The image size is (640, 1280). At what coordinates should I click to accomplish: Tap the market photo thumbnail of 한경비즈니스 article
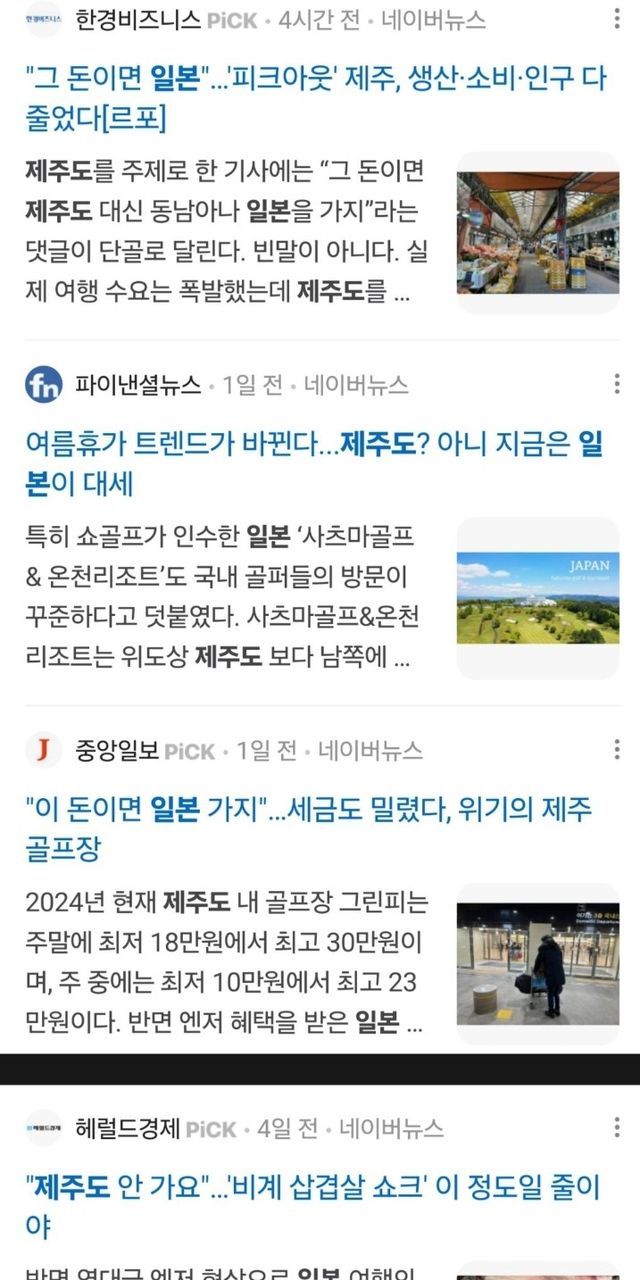pos(537,233)
